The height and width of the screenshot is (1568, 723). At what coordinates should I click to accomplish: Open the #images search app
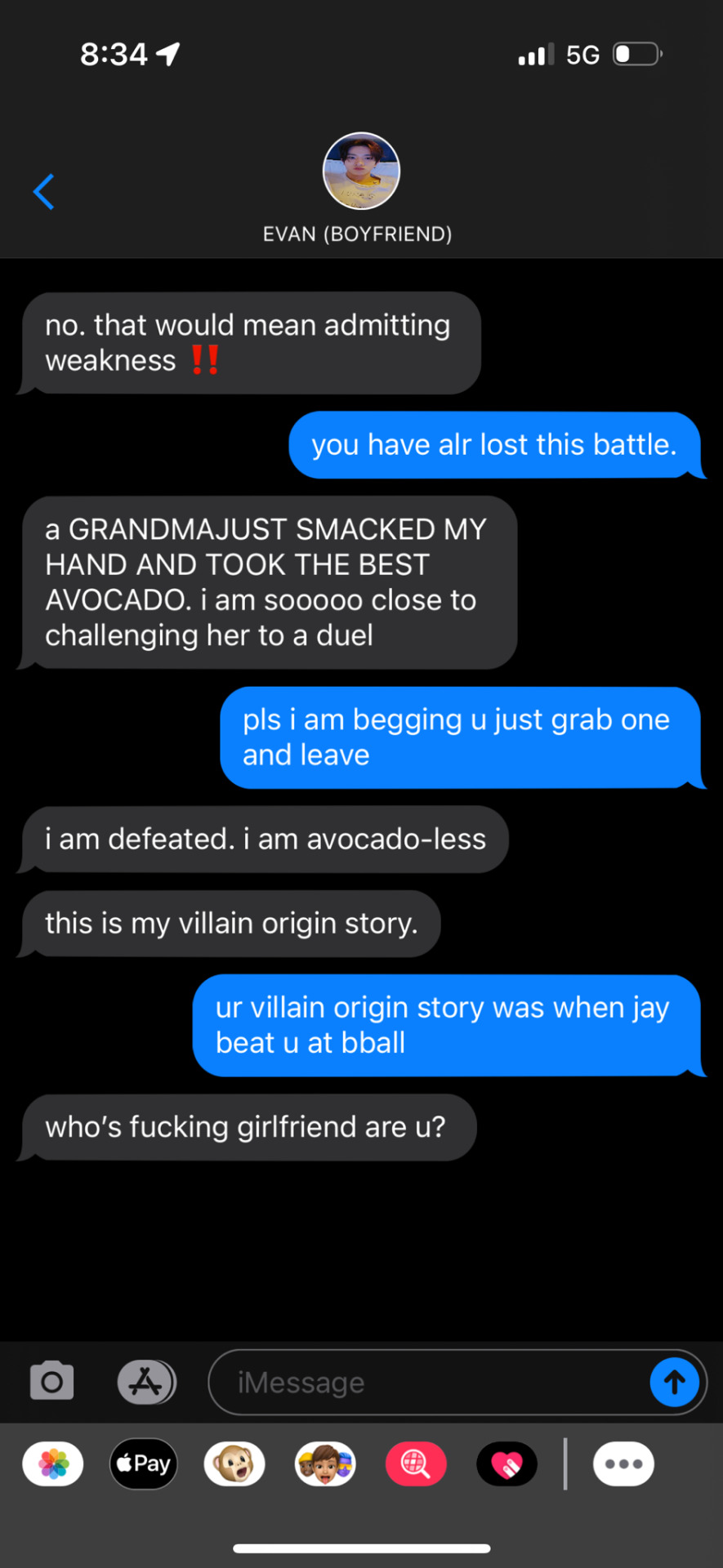pyautogui.click(x=416, y=1464)
